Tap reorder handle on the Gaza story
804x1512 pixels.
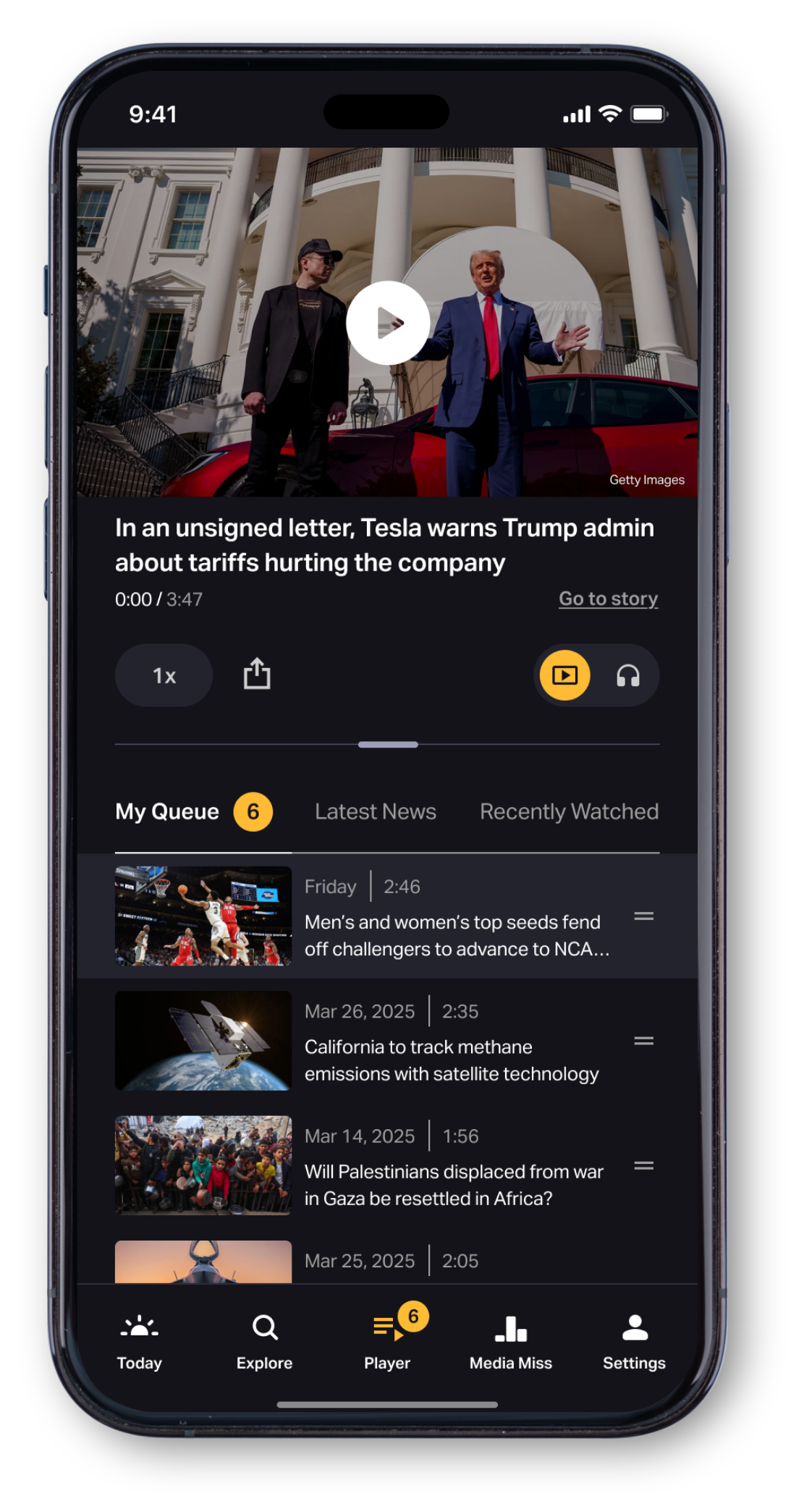pos(643,1165)
